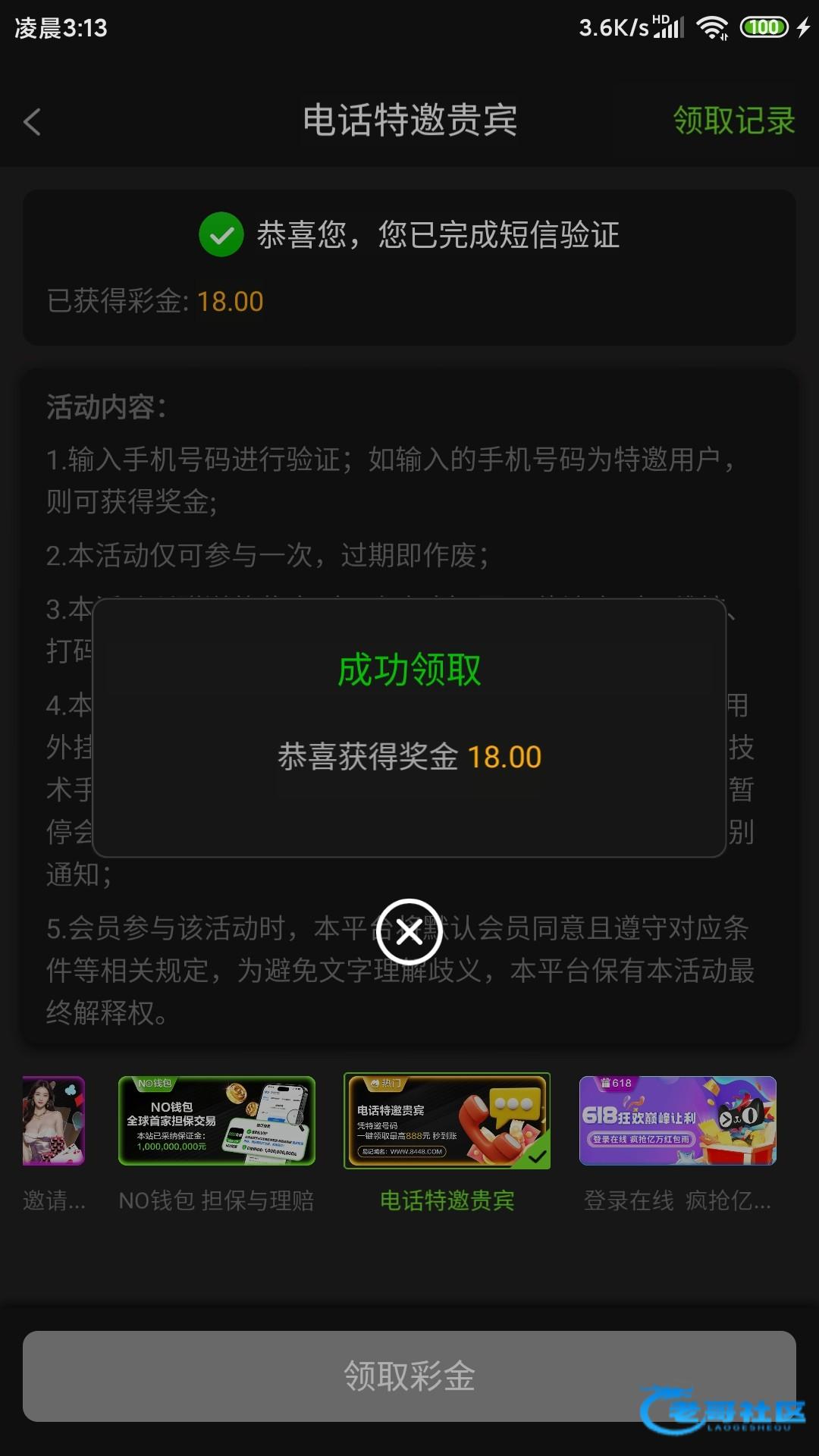Open the 邀请 promotion thumbnail
This screenshot has width=819, height=1456.
coord(53,1121)
